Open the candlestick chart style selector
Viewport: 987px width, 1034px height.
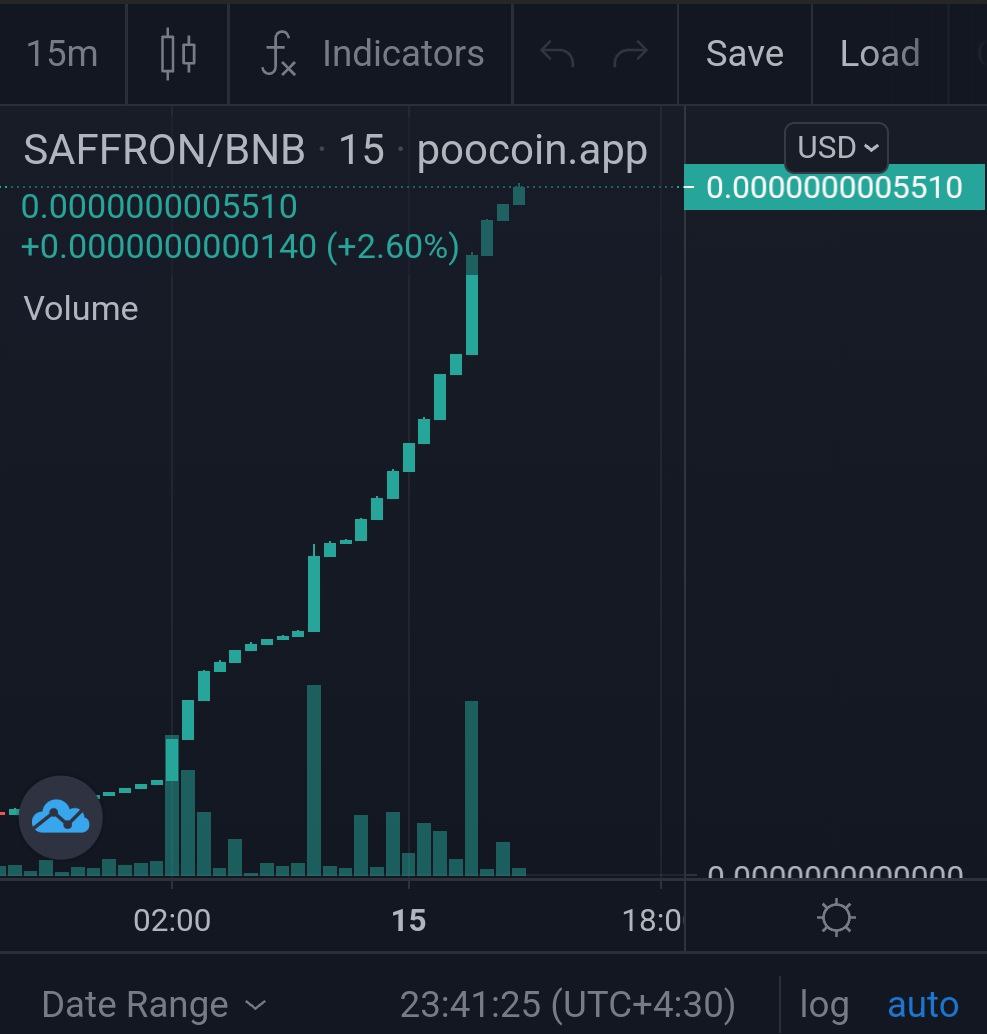178,54
